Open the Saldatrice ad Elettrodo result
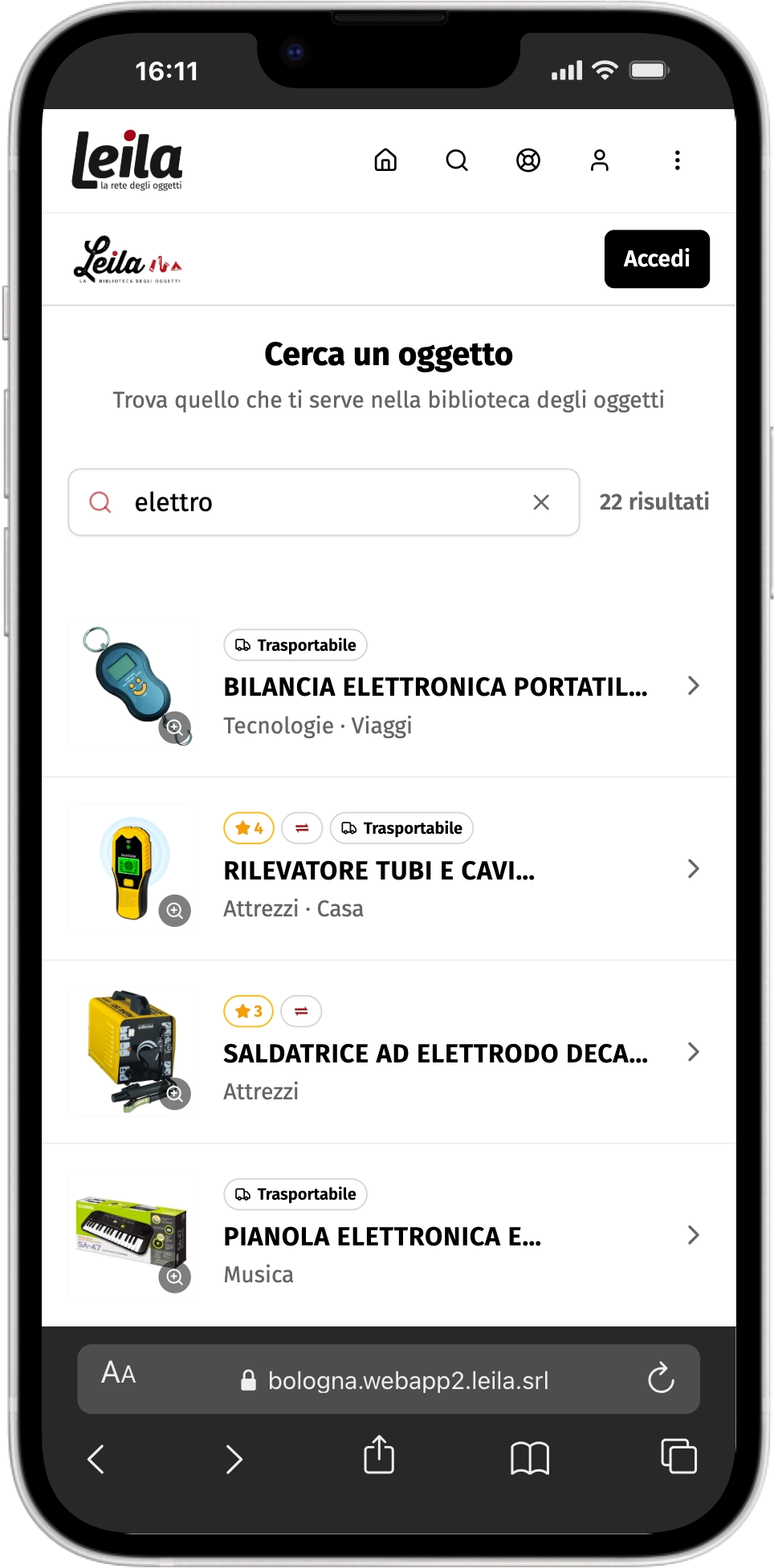This screenshot has width=774, height=1568. pyautogui.click(x=435, y=1054)
